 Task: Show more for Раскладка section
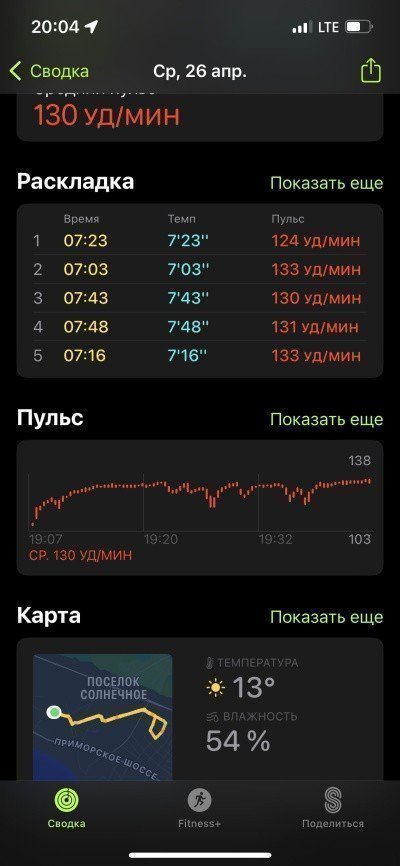click(x=326, y=183)
